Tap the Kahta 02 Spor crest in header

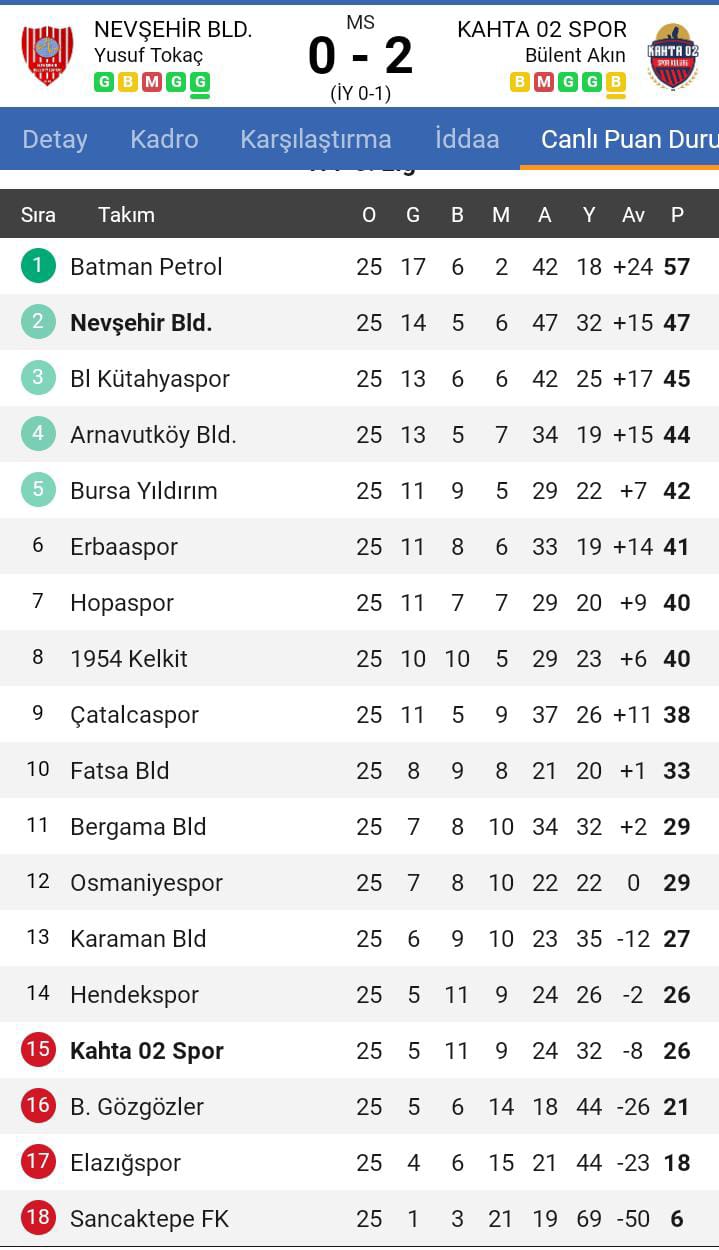672,57
